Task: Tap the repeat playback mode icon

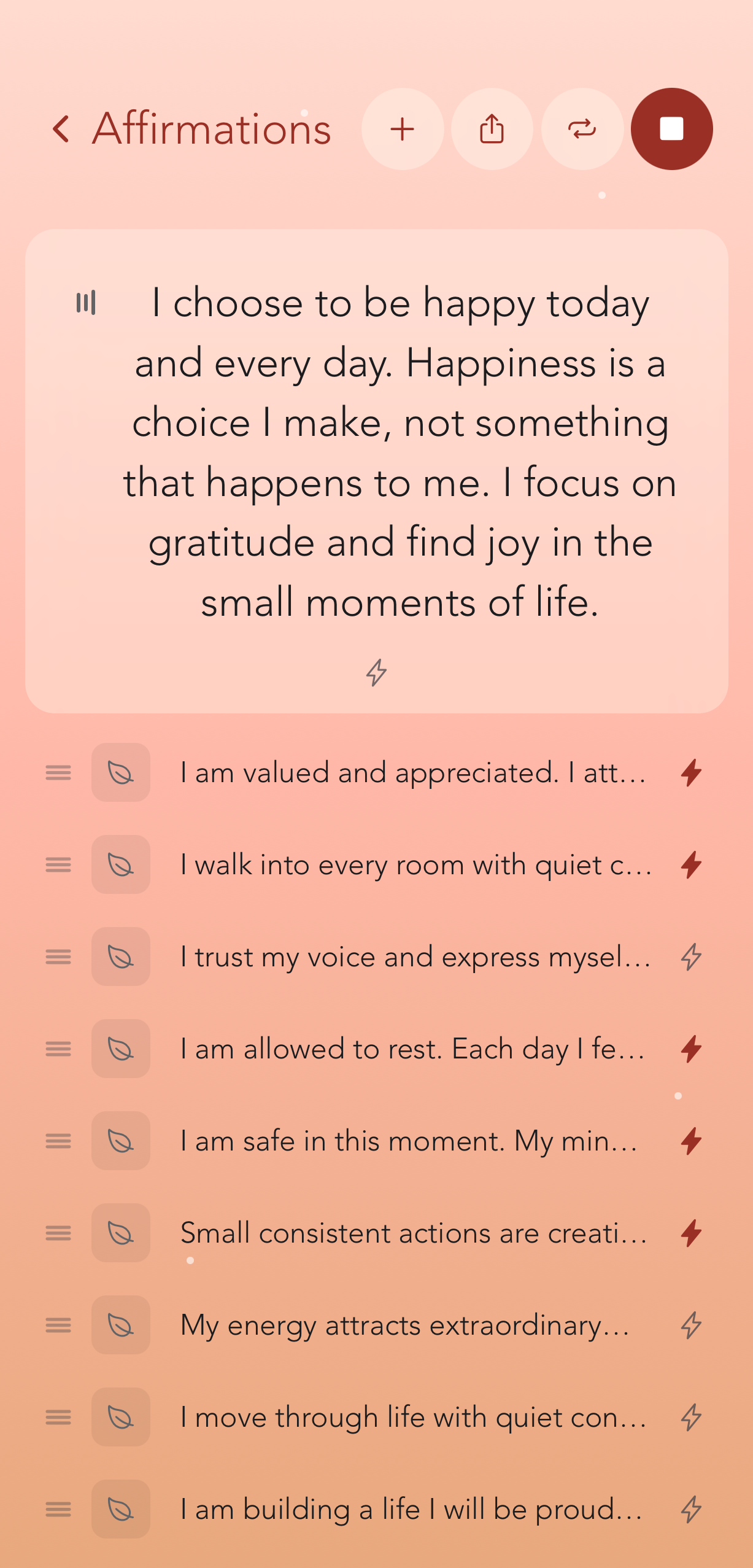Action: point(582,130)
